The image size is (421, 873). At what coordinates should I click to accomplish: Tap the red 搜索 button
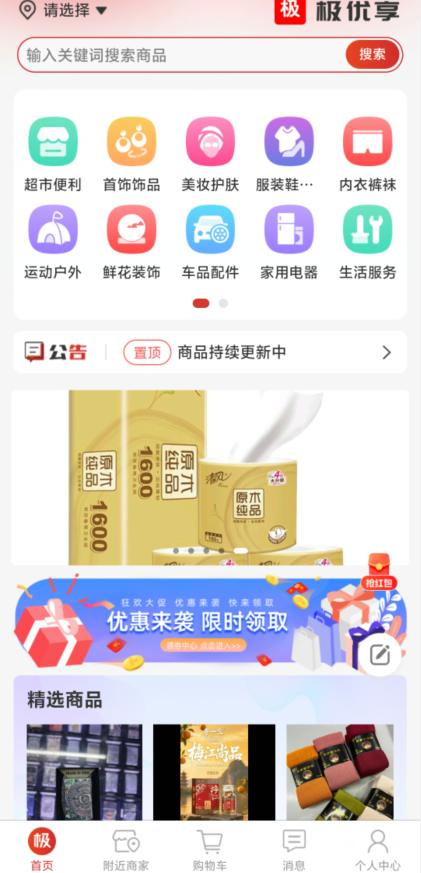coord(373,55)
